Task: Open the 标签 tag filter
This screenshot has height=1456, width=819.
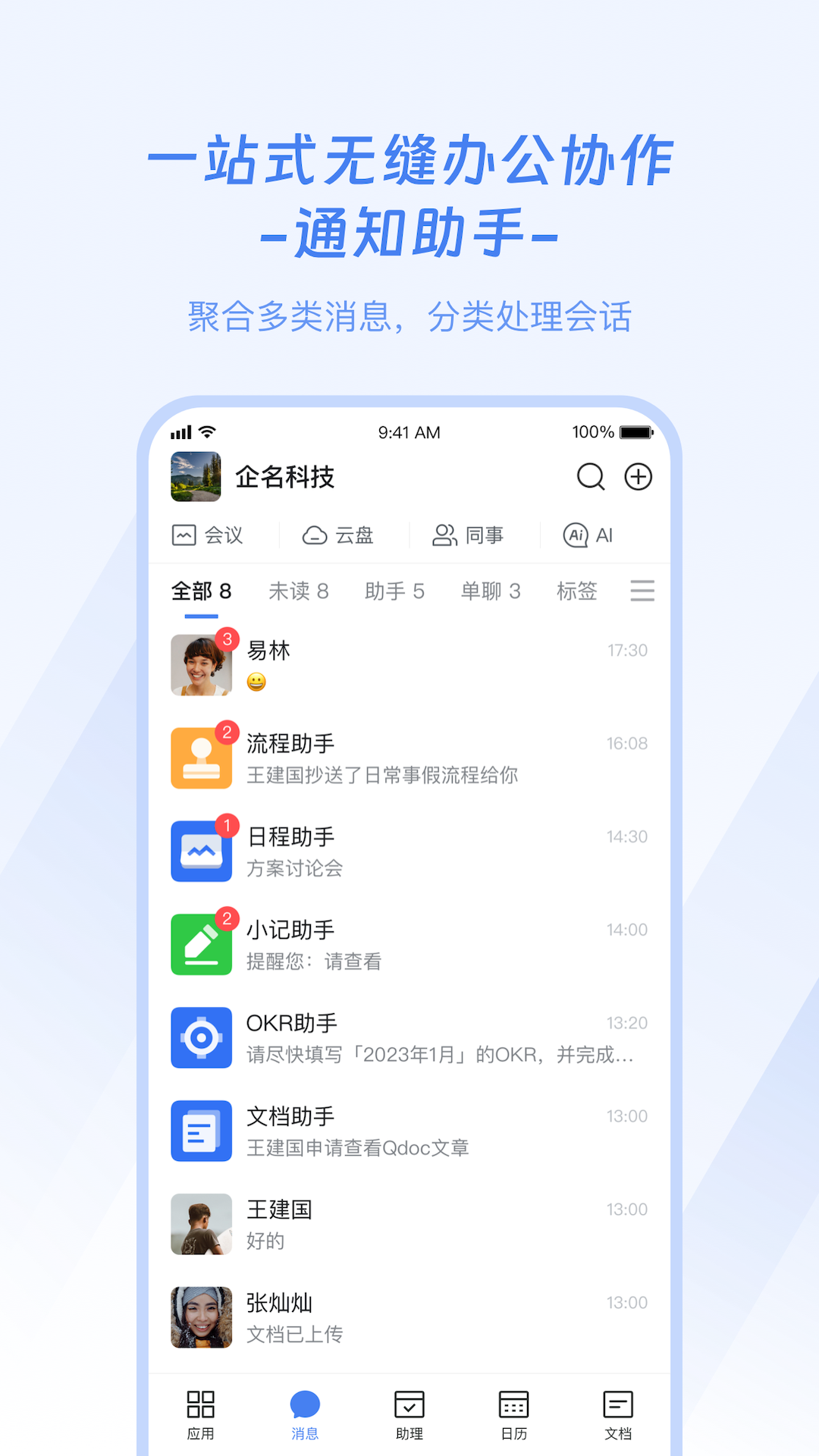Action: click(577, 591)
